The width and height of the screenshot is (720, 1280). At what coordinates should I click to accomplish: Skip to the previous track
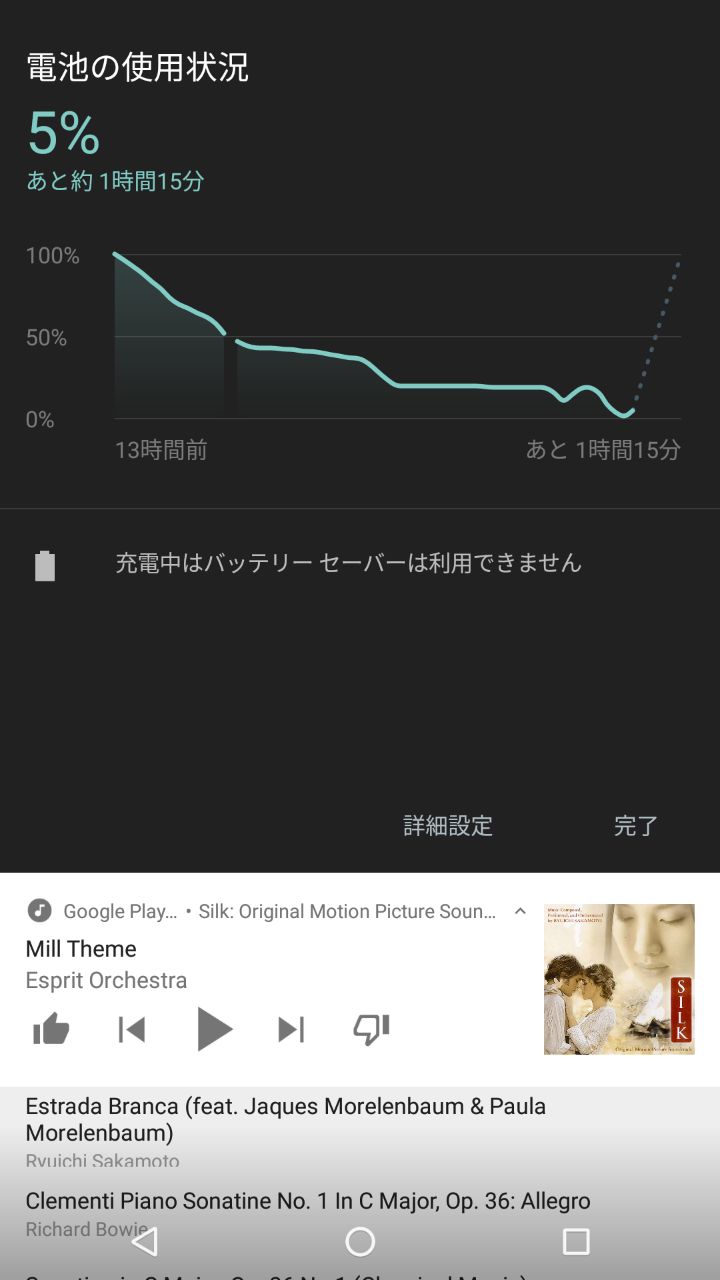pyautogui.click(x=132, y=1029)
